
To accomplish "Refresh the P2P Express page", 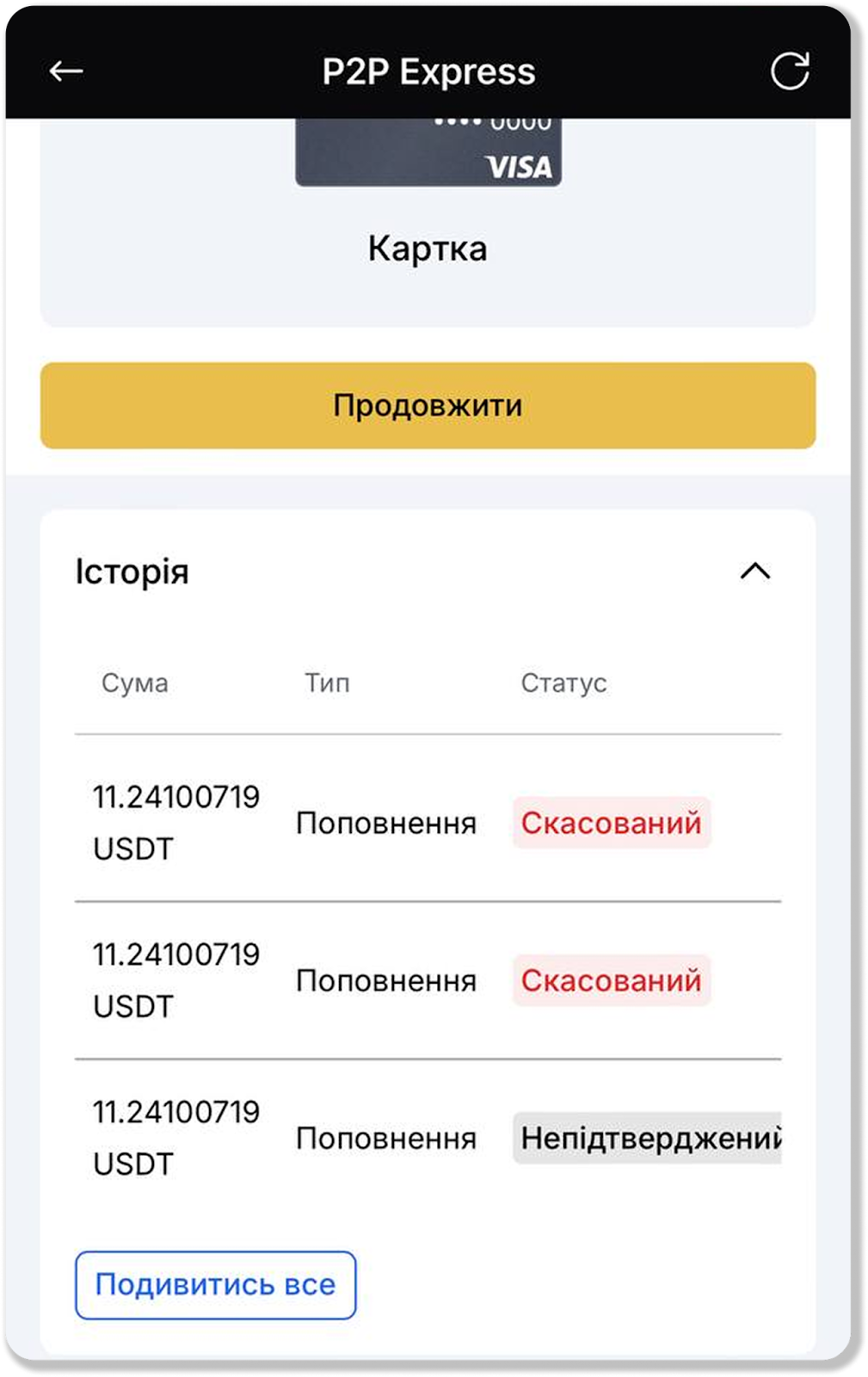I will (789, 71).
